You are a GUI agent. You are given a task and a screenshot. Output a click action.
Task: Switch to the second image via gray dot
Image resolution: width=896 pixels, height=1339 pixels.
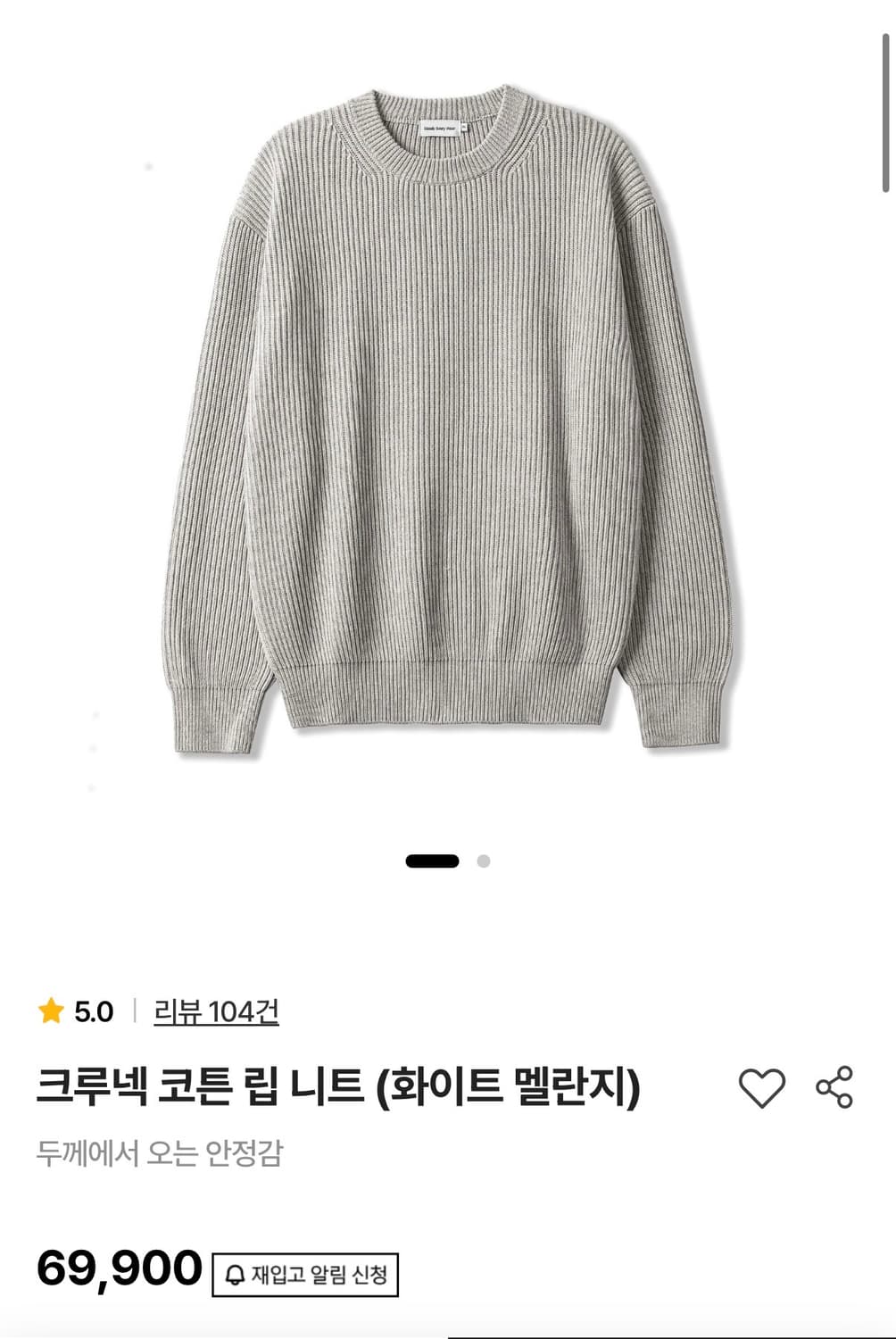click(483, 860)
